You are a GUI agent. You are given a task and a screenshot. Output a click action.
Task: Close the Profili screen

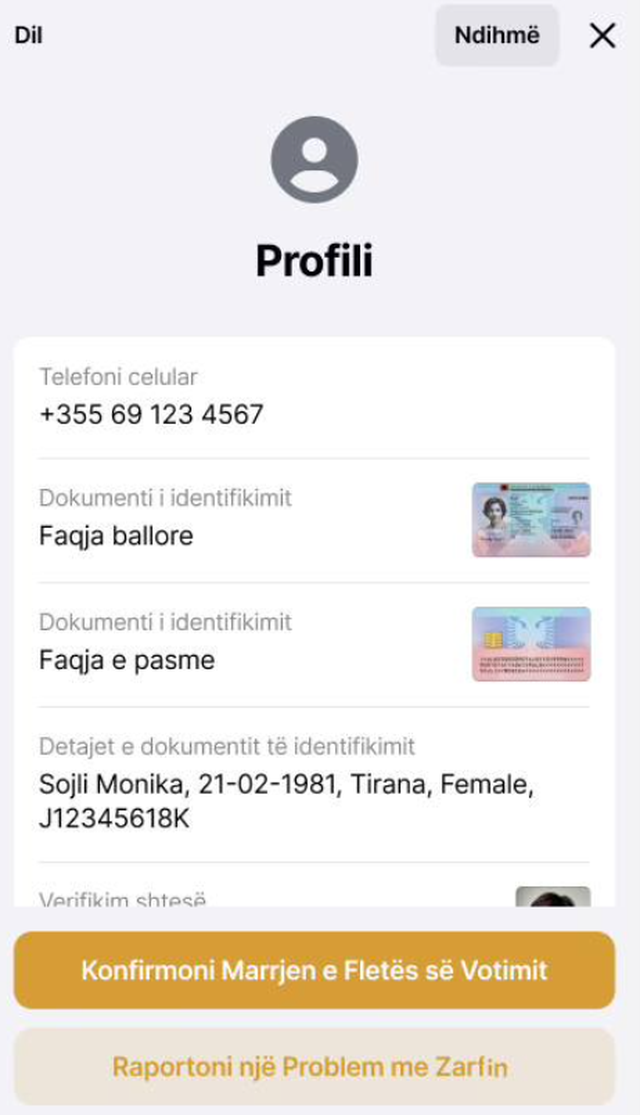602,36
